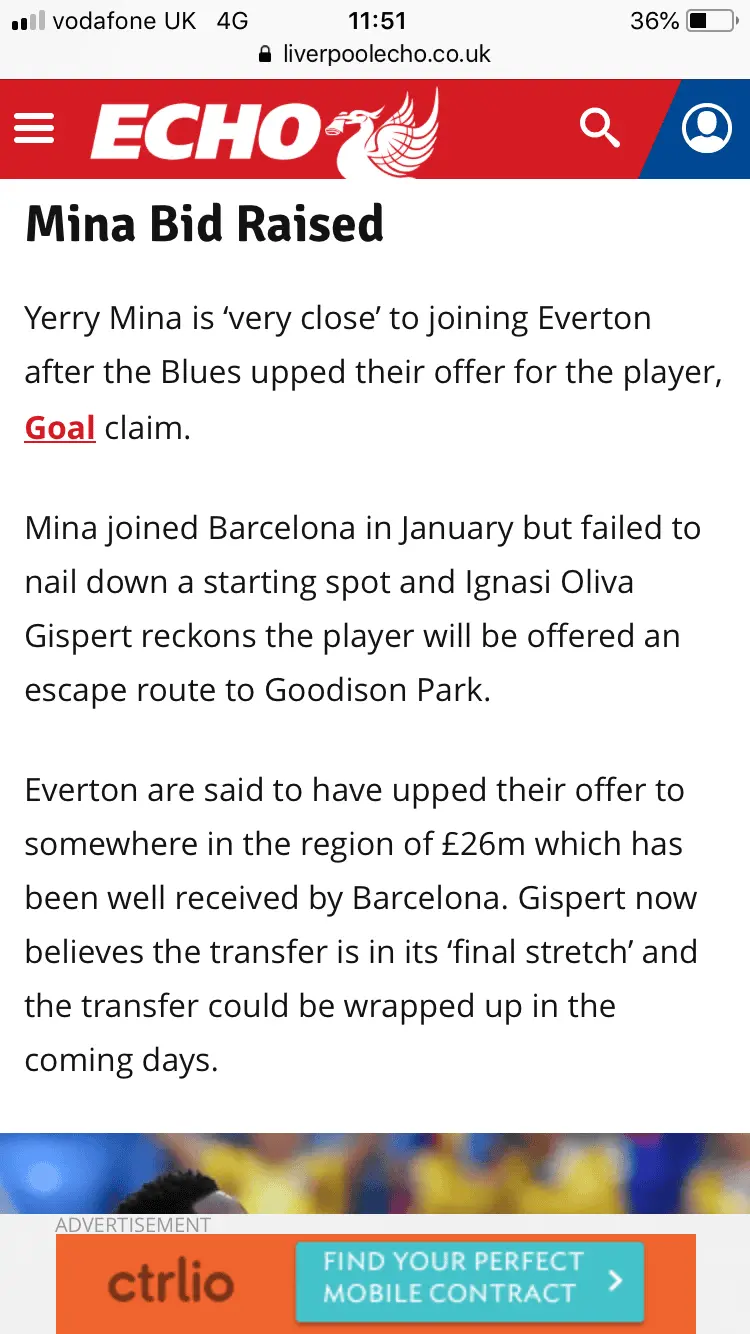Follow the Goal link in the article
The height and width of the screenshot is (1334, 750).
tap(60, 427)
